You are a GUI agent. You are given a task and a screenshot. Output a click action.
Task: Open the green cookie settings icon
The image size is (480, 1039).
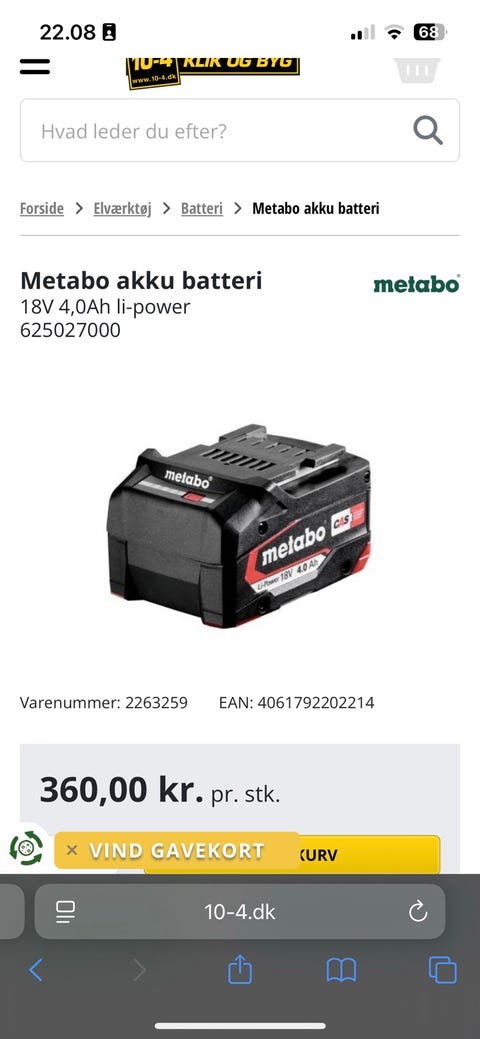26,849
